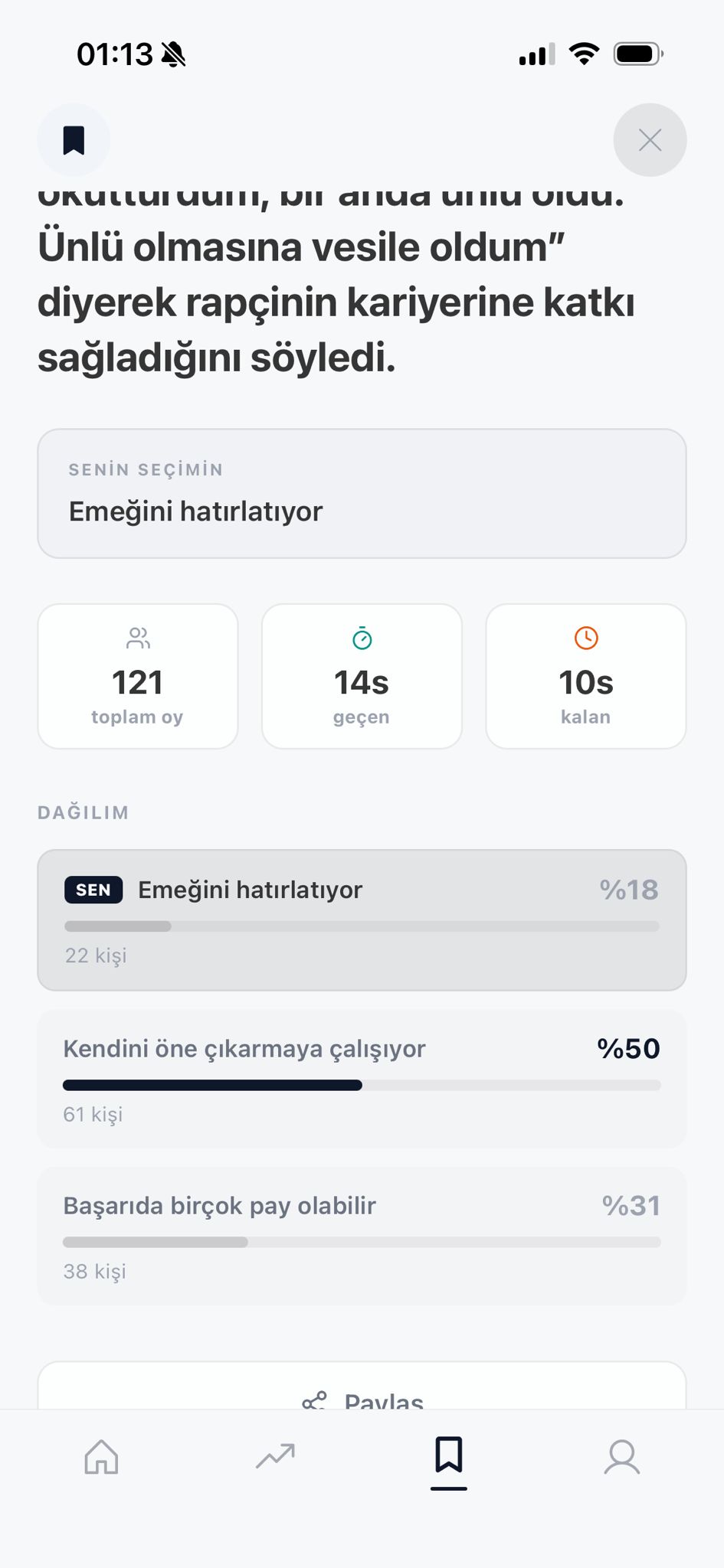The image size is (724, 1568).
Task: Tap the 121 toplam oy card
Action: 138,675
